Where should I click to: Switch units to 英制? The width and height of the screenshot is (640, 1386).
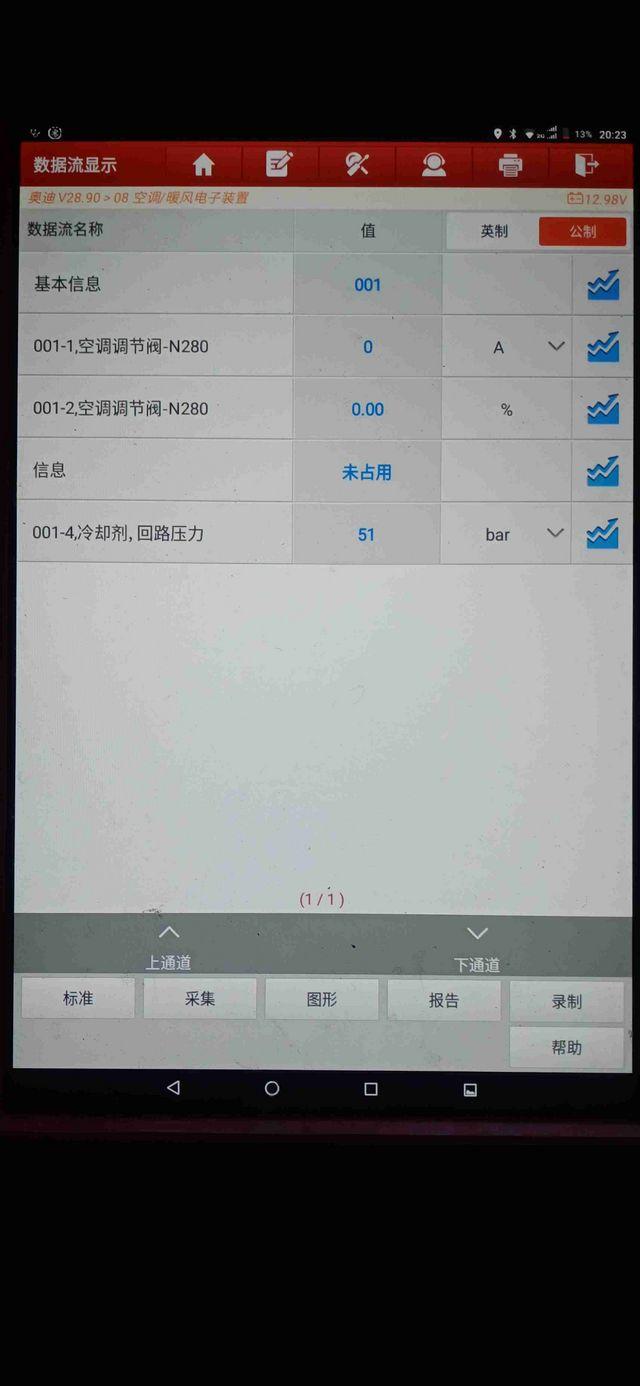point(493,231)
